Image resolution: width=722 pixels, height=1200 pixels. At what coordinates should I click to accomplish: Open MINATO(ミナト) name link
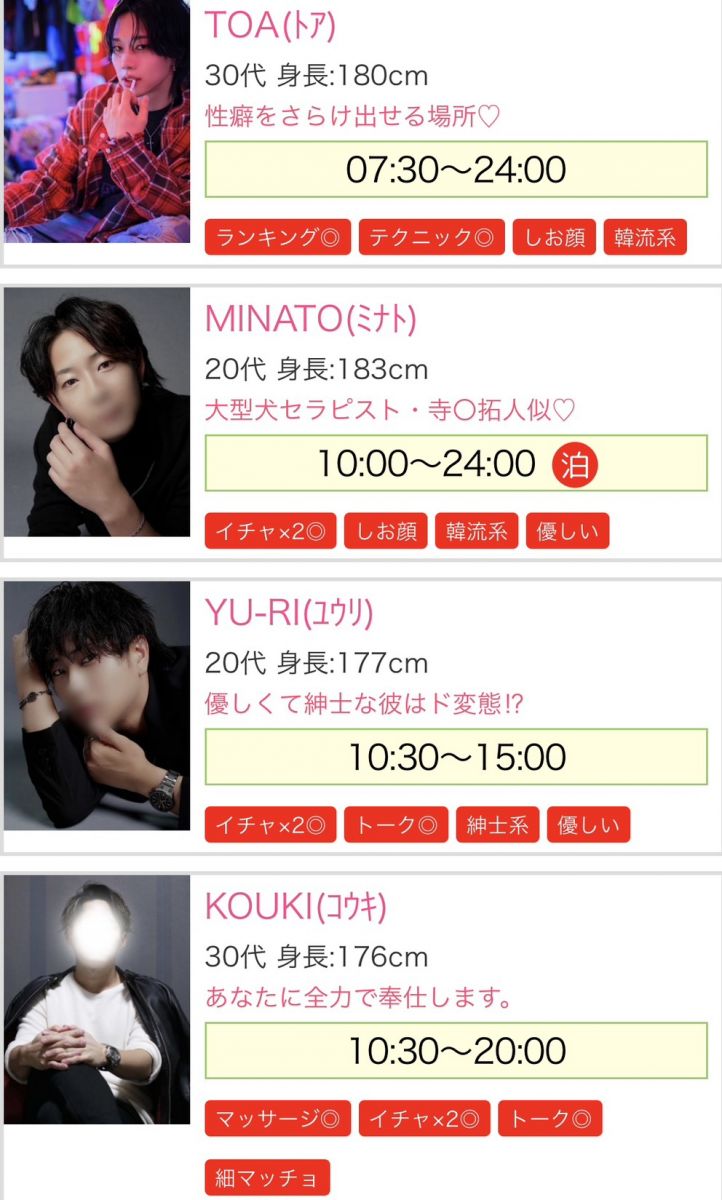[x=310, y=320]
